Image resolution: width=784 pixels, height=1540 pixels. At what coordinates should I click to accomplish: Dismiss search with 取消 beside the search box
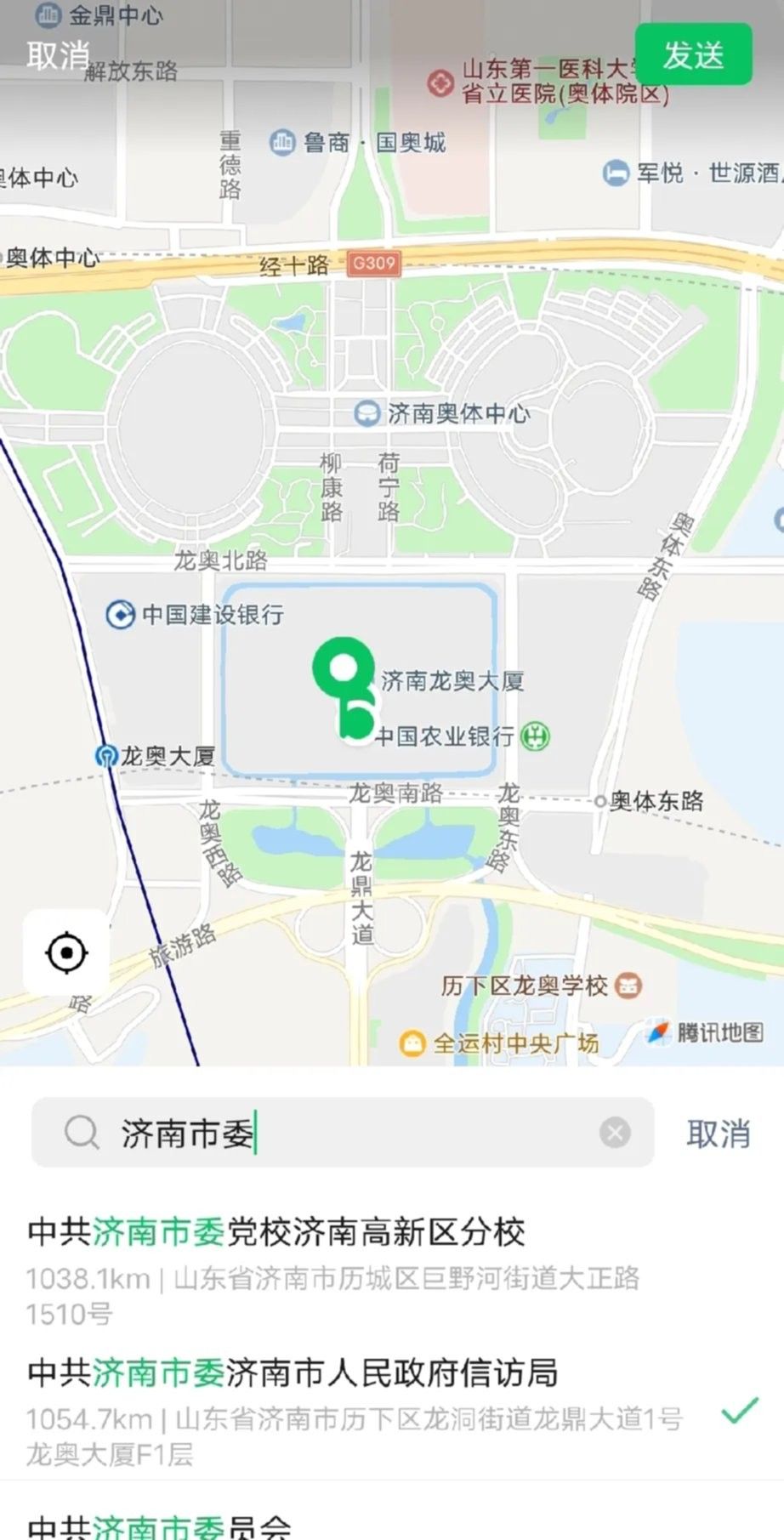pyautogui.click(x=718, y=1134)
